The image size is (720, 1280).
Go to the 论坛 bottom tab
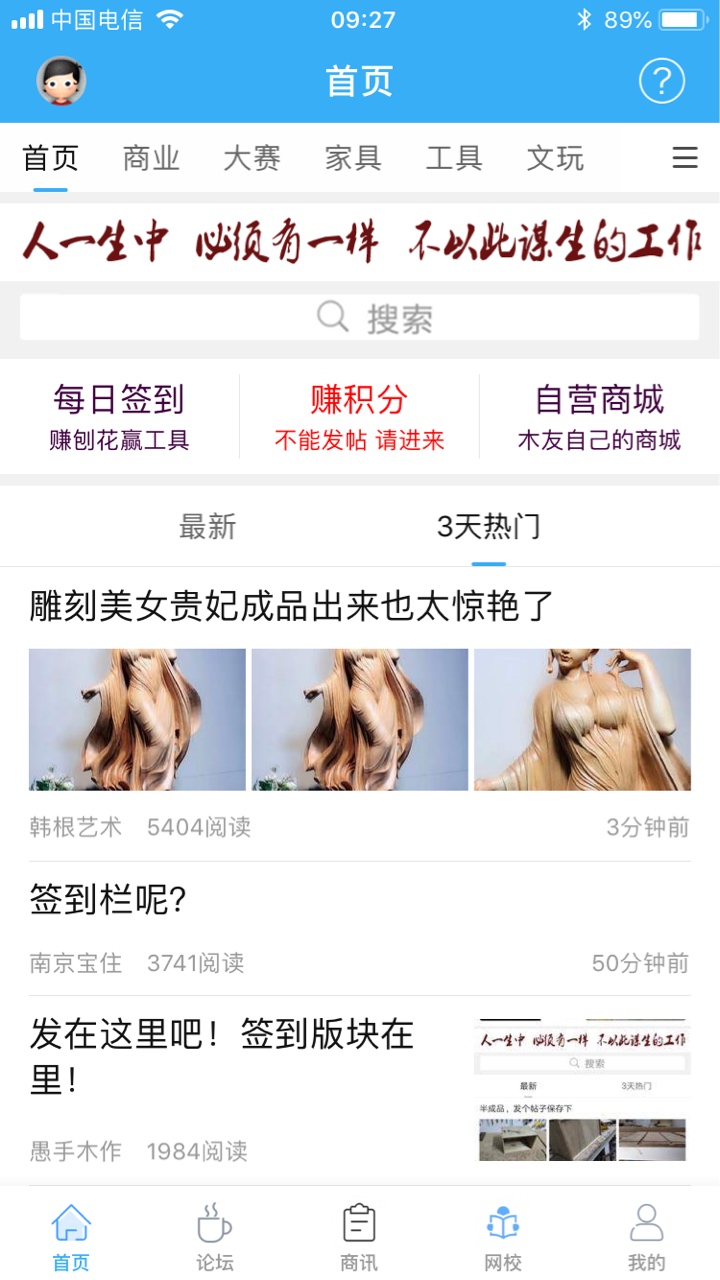click(215, 1237)
